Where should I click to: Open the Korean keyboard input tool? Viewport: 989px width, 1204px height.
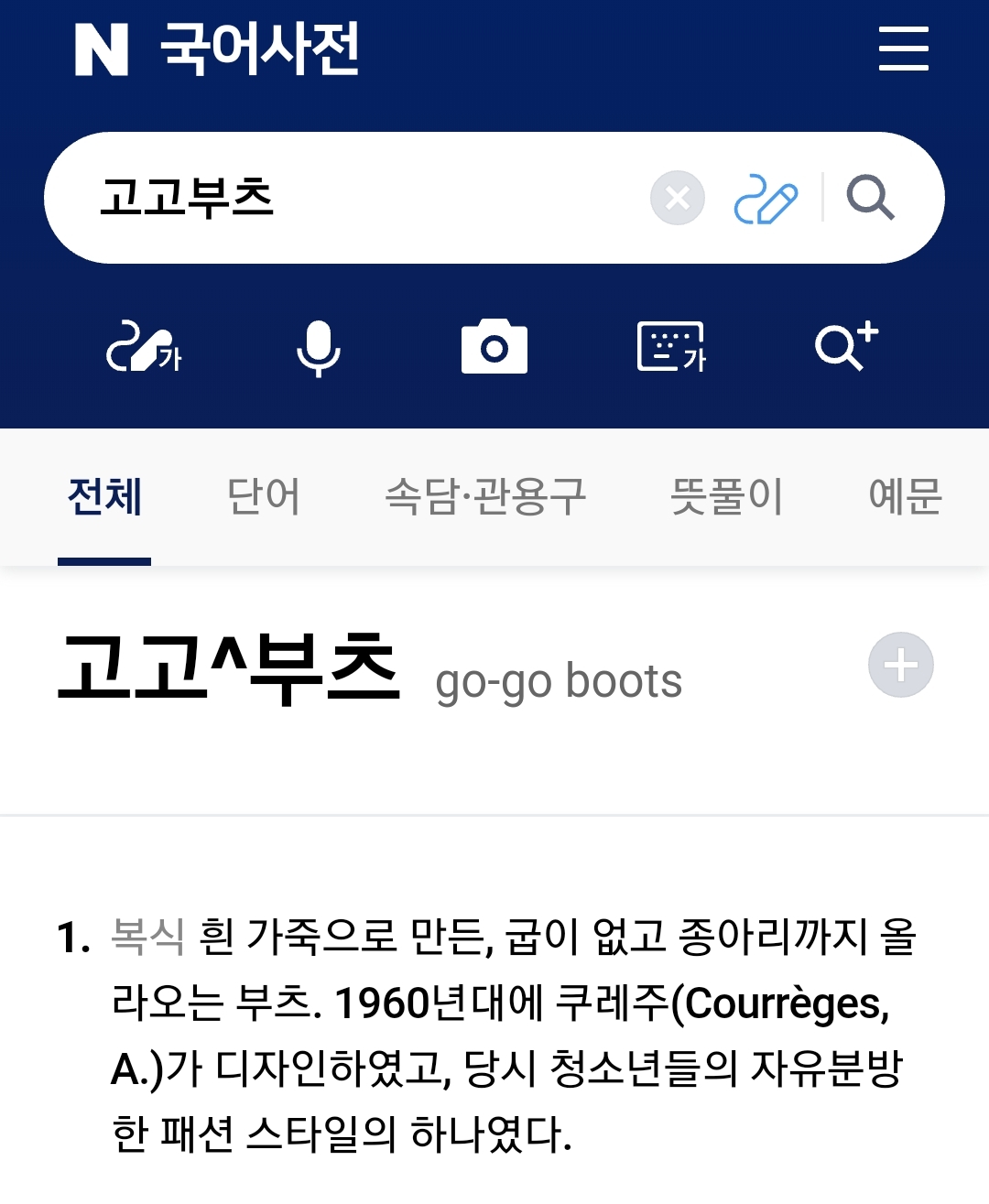670,348
